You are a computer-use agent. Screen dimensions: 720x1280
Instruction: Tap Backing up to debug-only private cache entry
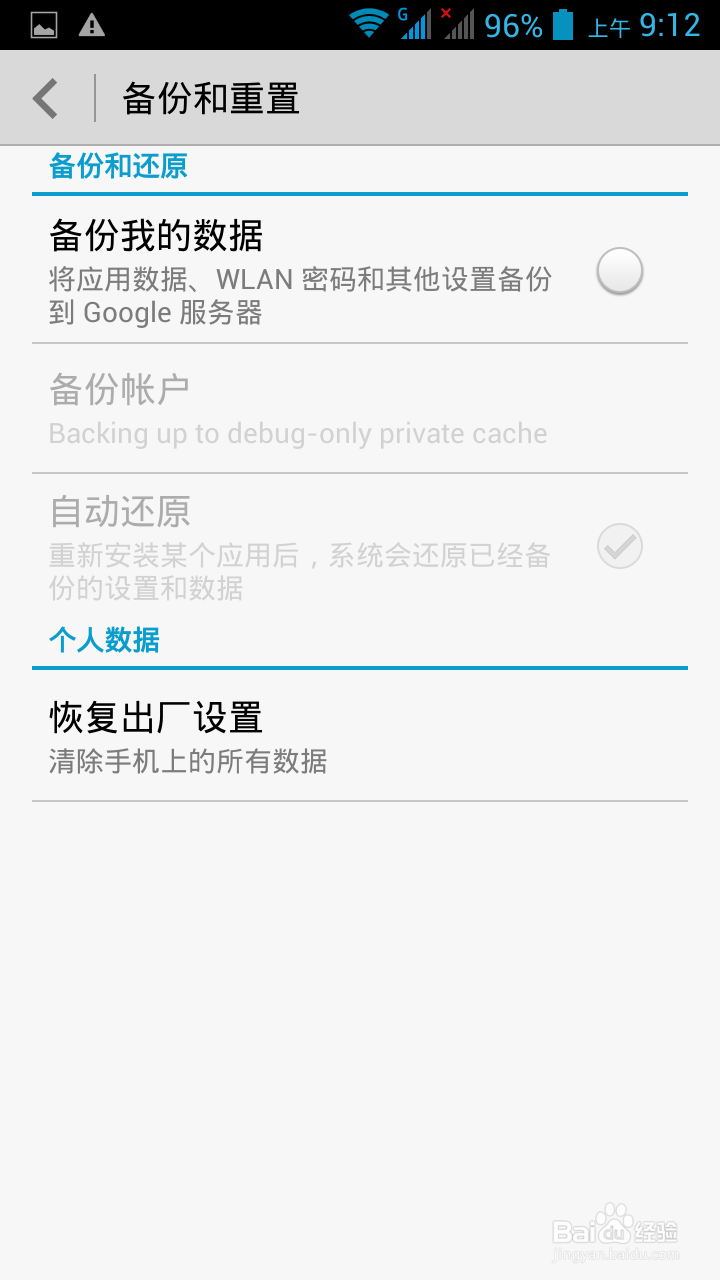point(297,433)
